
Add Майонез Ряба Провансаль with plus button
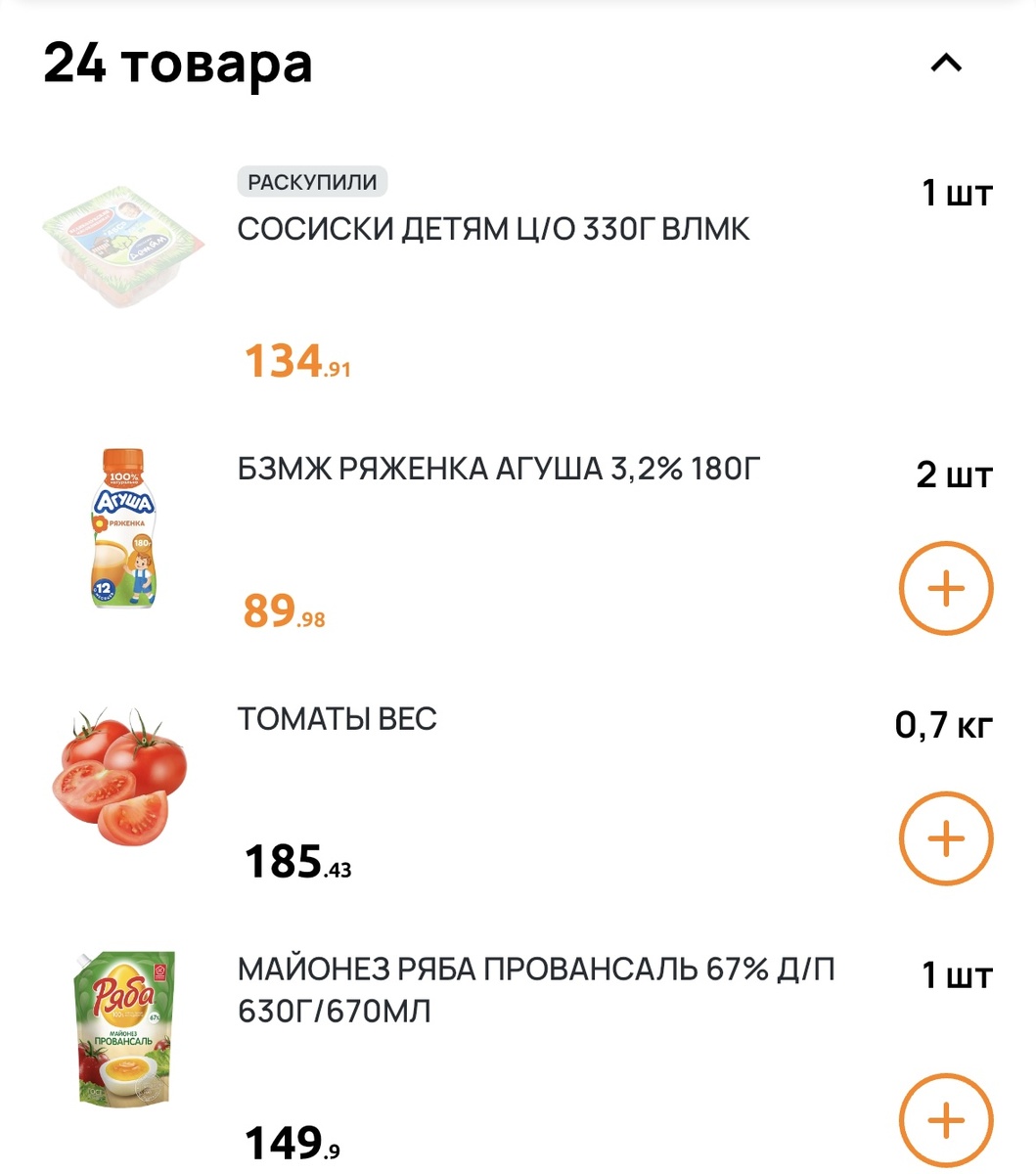pyautogui.click(x=945, y=1120)
